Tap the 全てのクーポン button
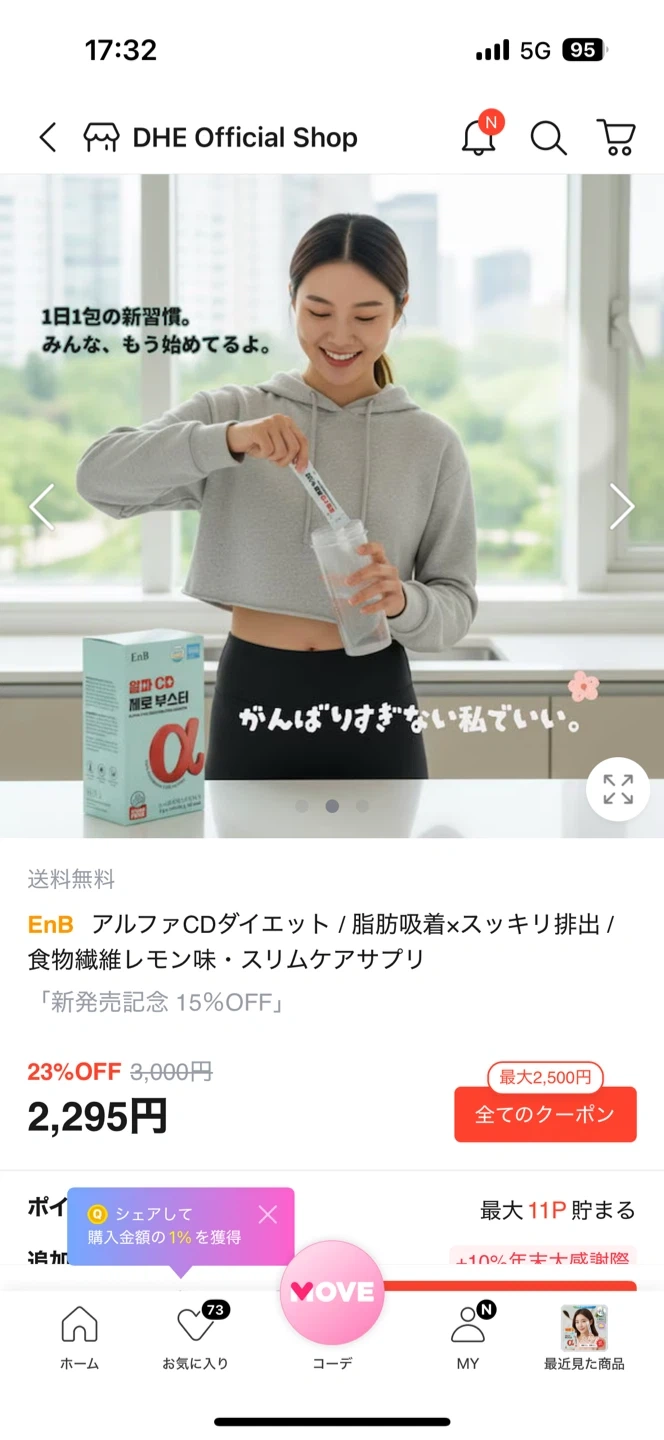The width and height of the screenshot is (664, 1440). 545,1114
